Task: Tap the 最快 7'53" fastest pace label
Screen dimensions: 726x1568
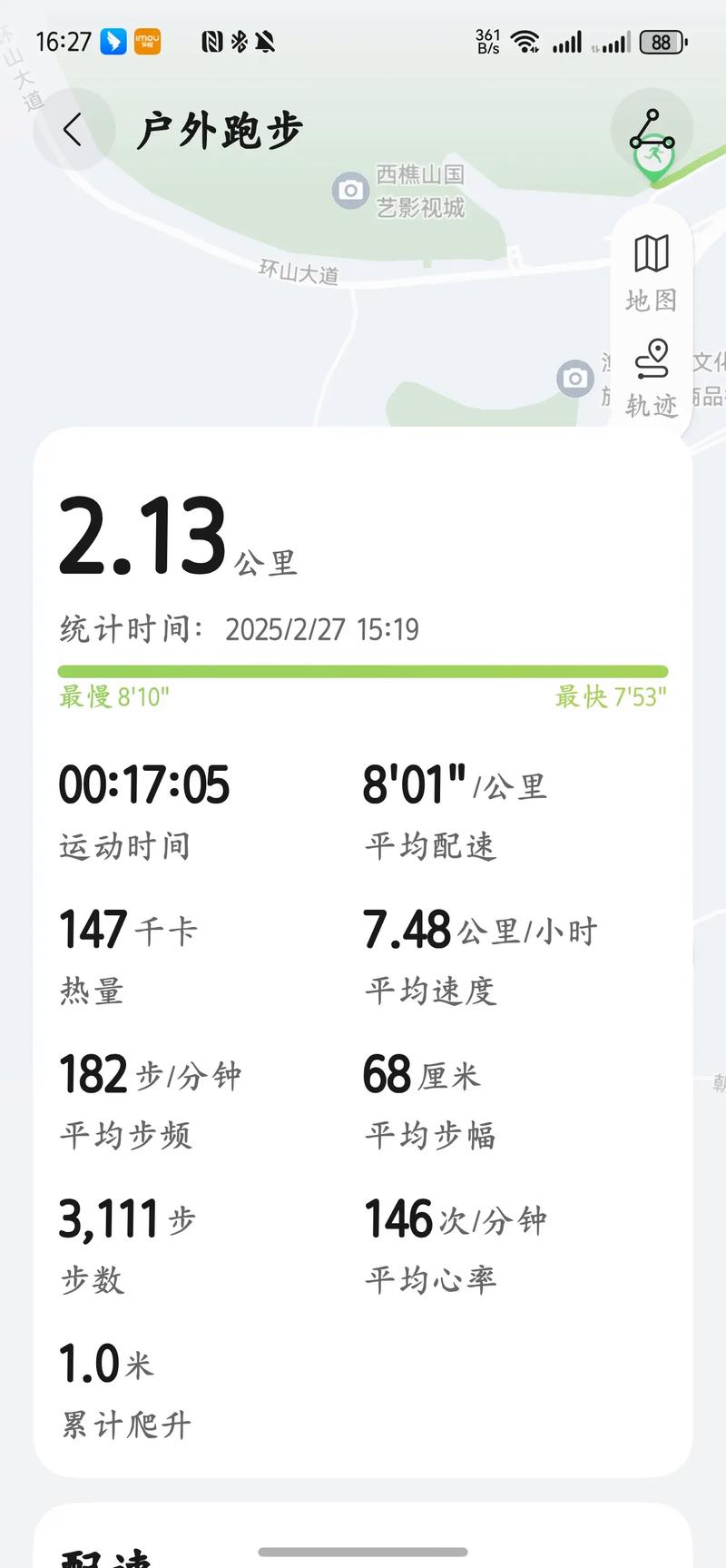Action: pyautogui.click(x=609, y=697)
